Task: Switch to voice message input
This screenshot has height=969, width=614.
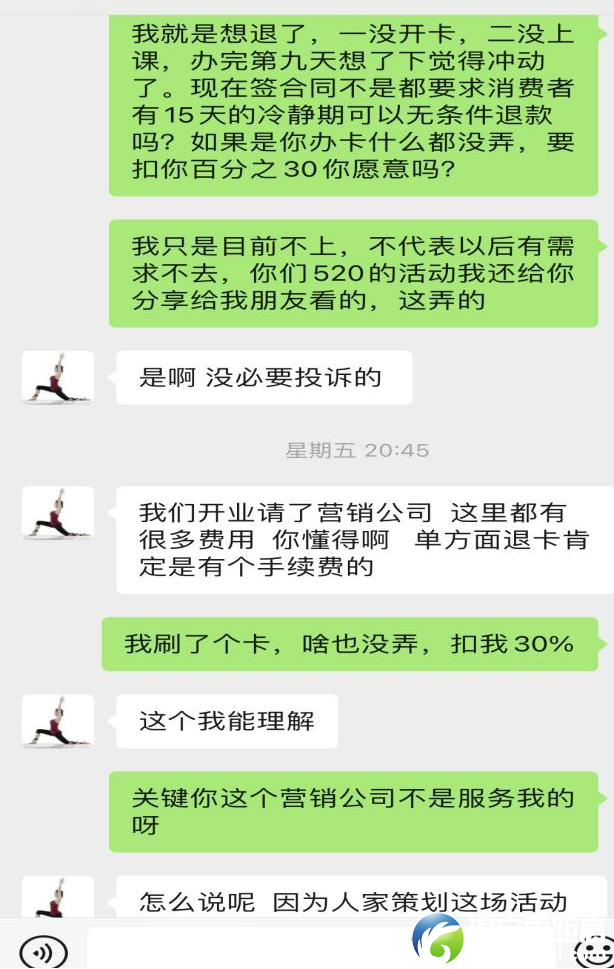Action: click(x=44, y=951)
